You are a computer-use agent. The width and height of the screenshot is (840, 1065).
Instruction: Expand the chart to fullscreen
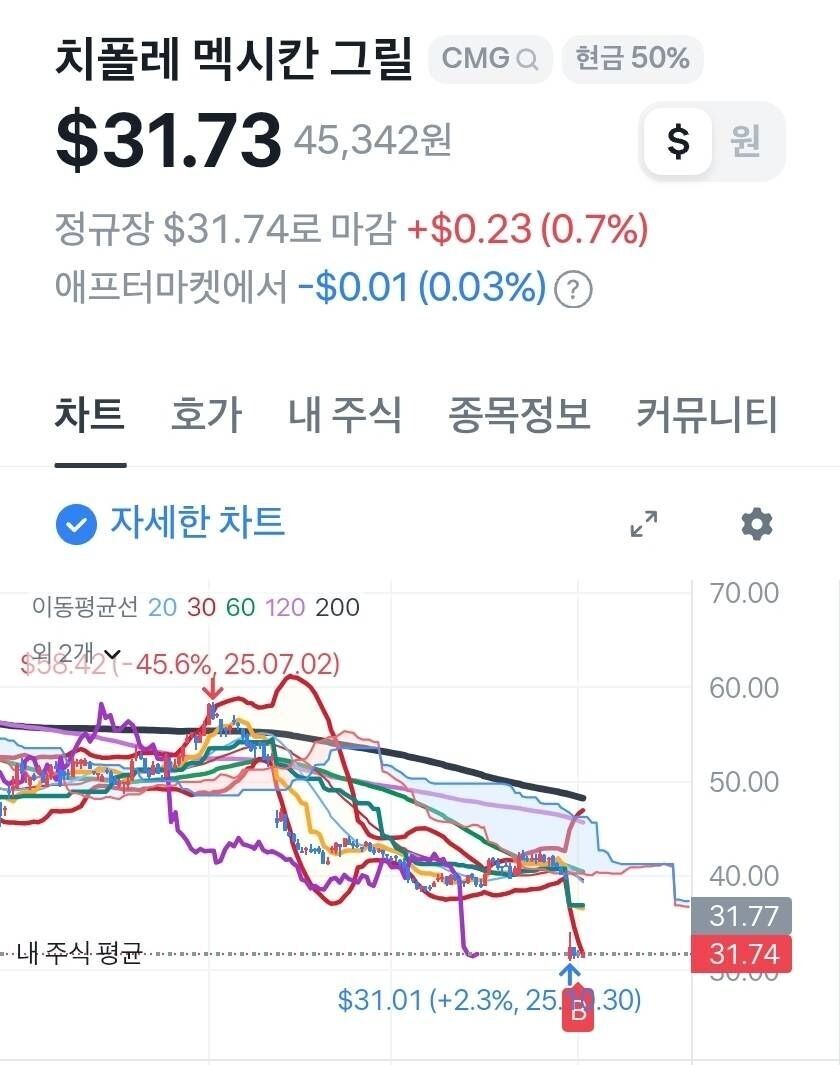pyautogui.click(x=645, y=524)
